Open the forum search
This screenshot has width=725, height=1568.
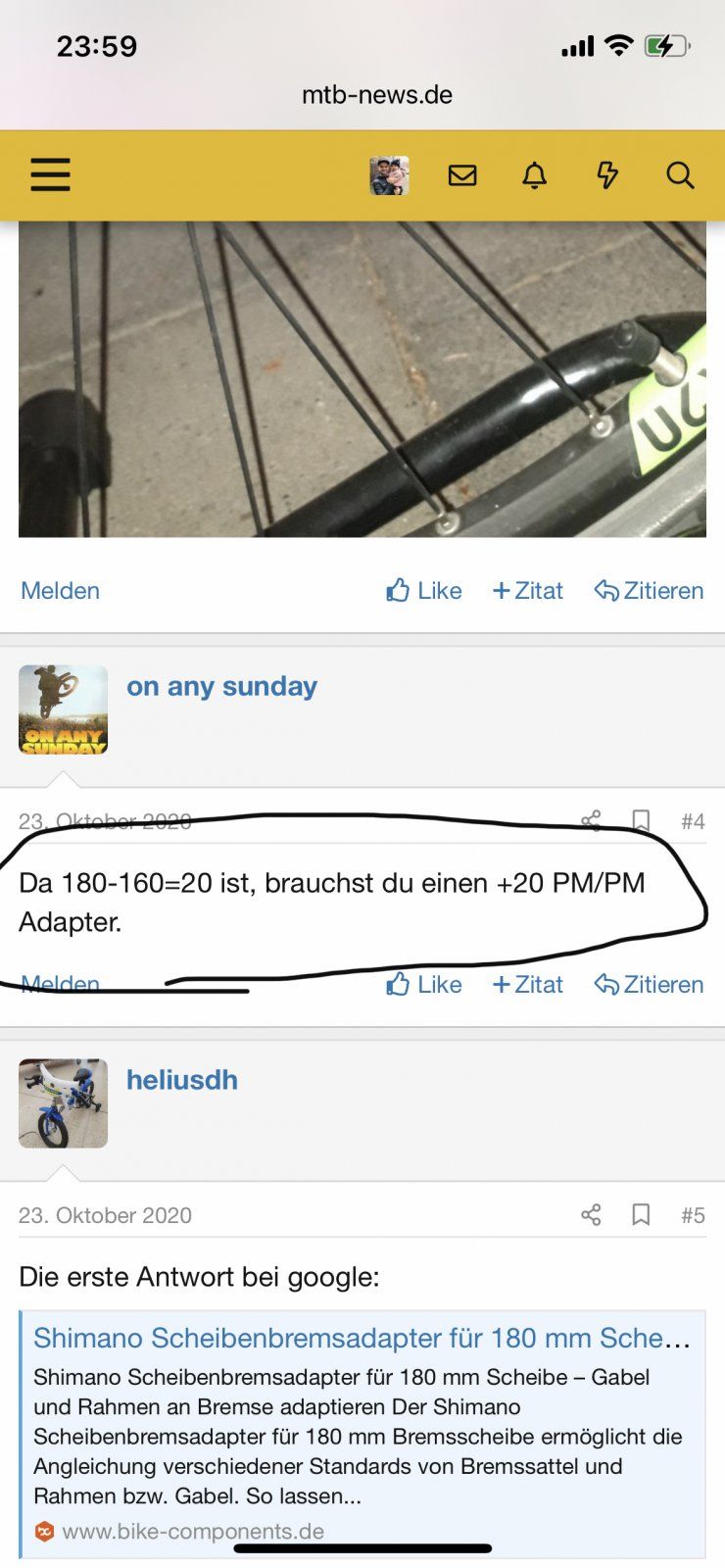point(680,175)
